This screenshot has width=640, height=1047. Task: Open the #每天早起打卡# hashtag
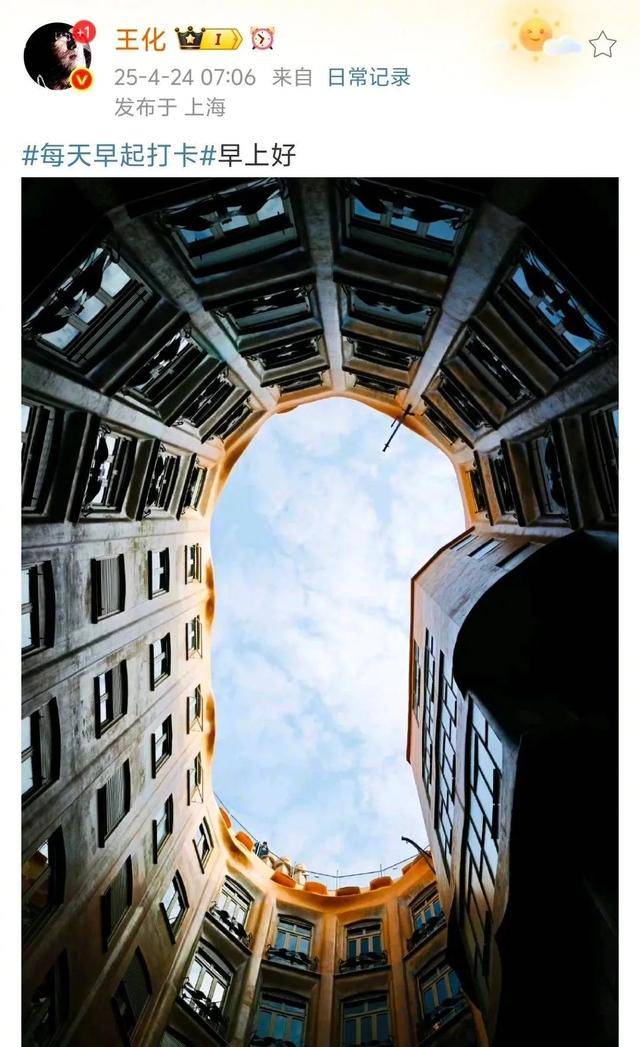(x=119, y=155)
